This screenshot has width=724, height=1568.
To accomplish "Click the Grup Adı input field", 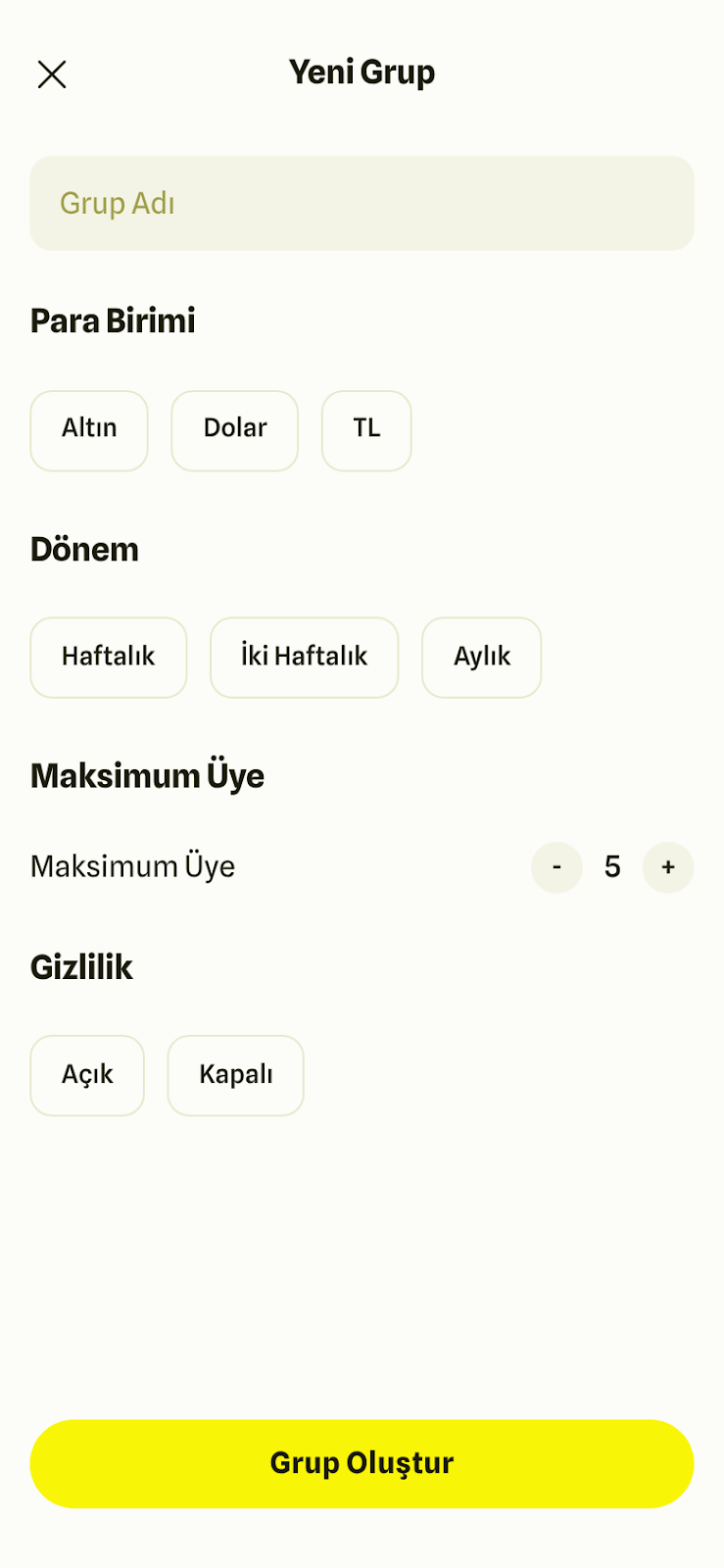I will 362,203.
